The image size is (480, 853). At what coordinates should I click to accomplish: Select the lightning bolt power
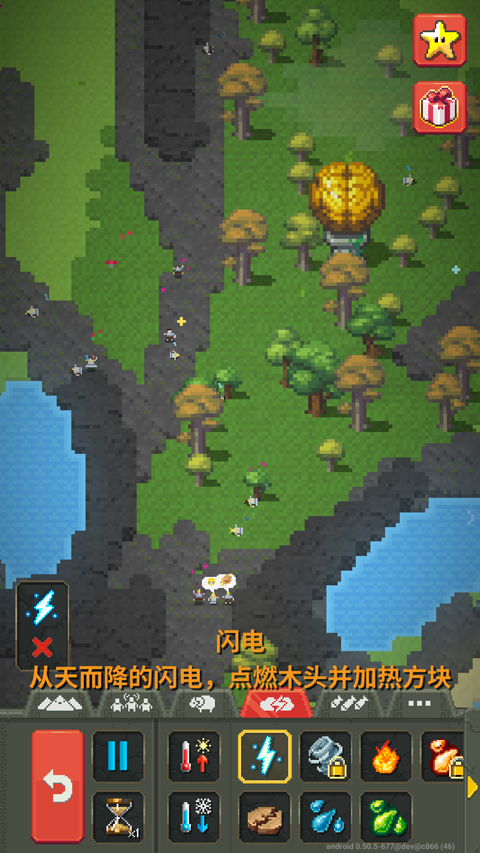[265, 756]
